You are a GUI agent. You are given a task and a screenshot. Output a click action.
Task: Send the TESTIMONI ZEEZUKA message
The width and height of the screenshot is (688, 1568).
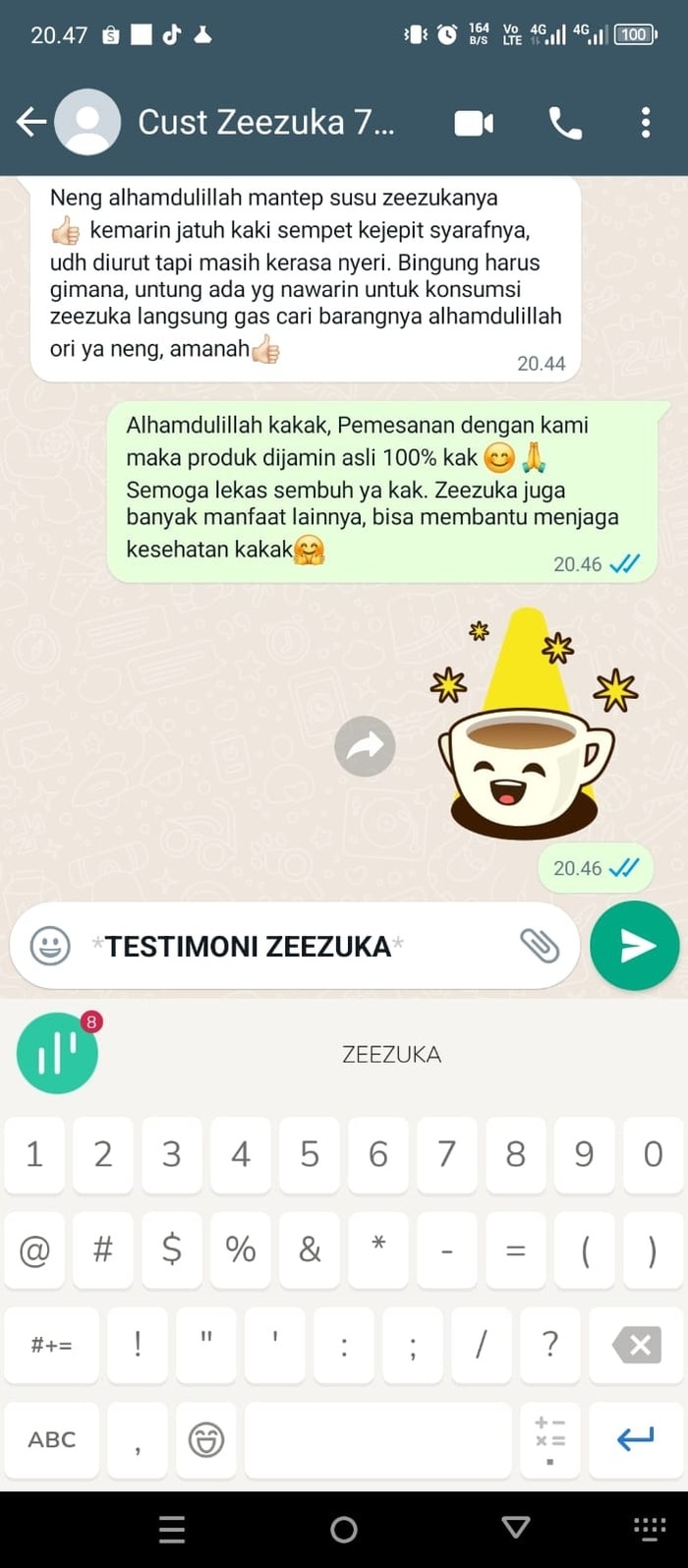click(635, 946)
